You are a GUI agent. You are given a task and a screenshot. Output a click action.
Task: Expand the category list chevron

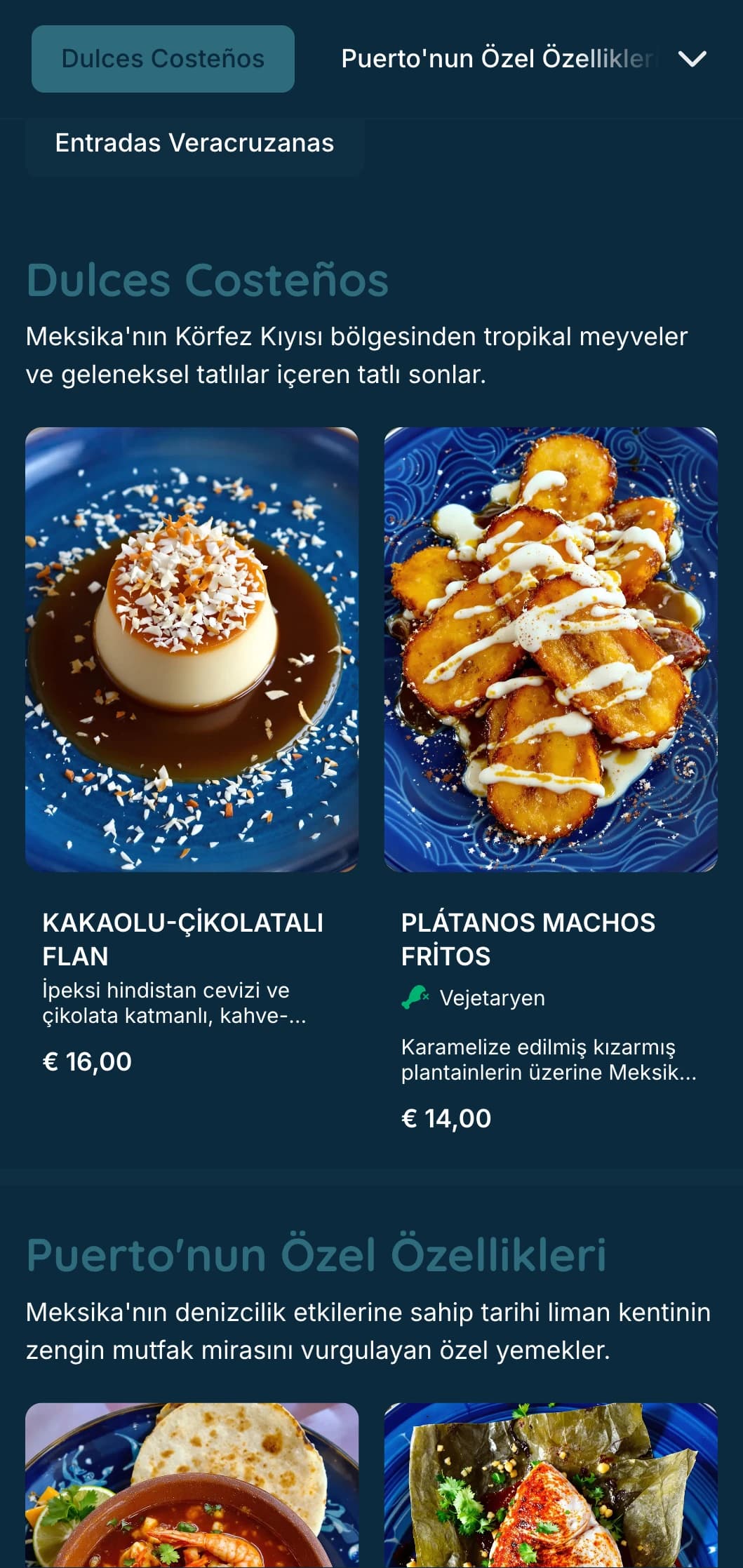pyautogui.click(x=692, y=59)
